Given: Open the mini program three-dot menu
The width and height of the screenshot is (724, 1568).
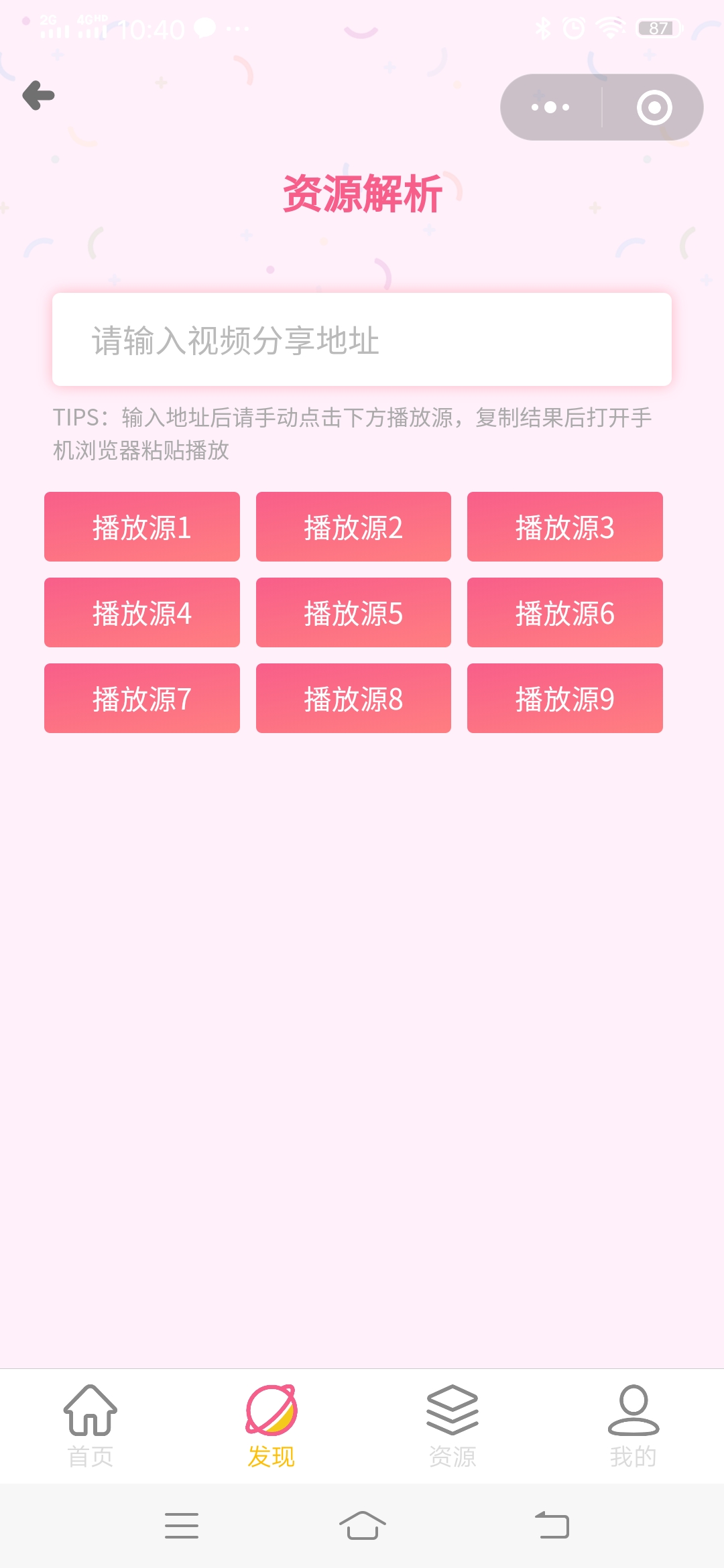Looking at the screenshot, I should pyautogui.click(x=550, y=107).
